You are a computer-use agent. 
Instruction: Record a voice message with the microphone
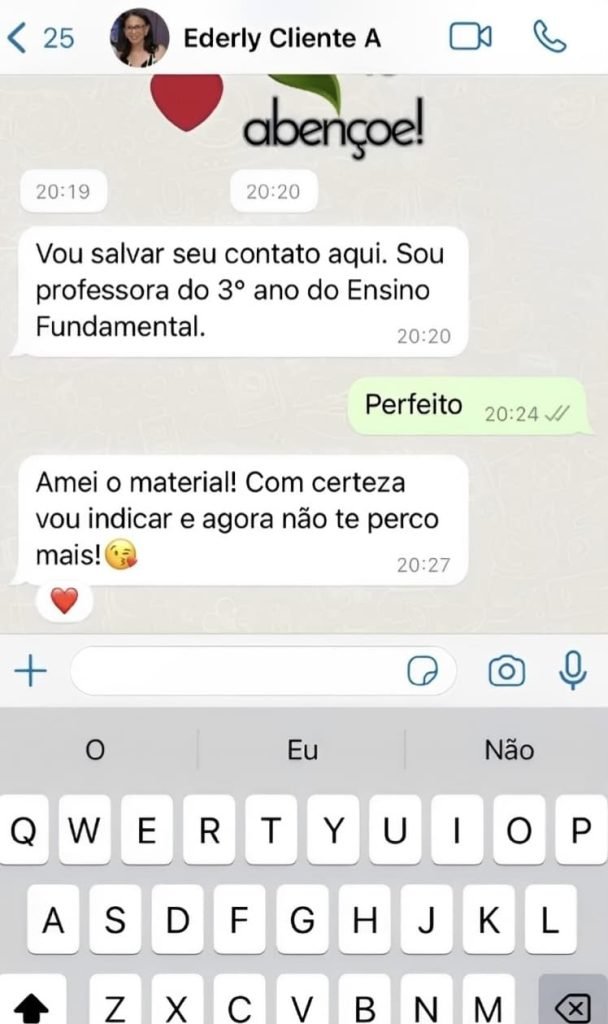pyautogui.click(x=573, y=672)
